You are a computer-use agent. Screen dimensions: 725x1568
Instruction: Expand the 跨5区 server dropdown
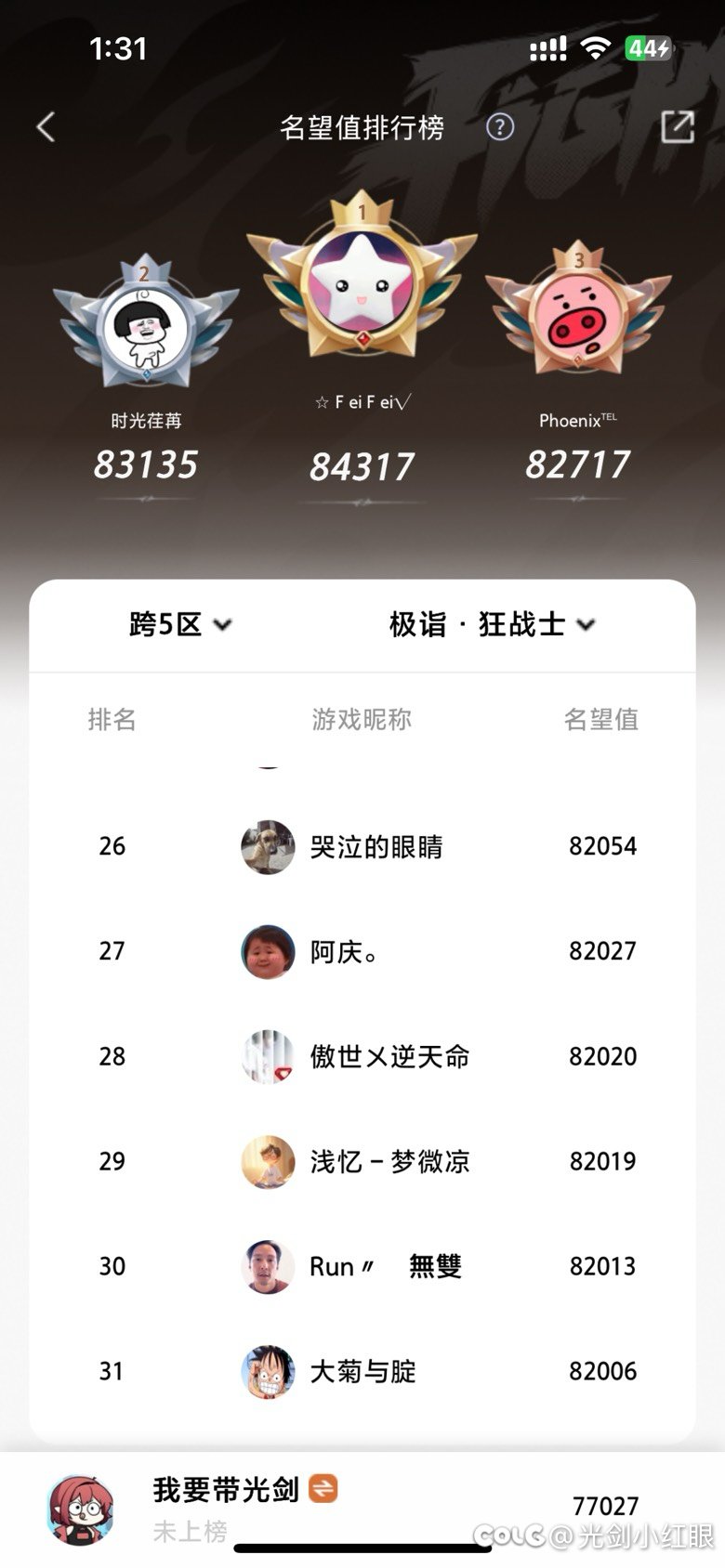coord(179,624)
